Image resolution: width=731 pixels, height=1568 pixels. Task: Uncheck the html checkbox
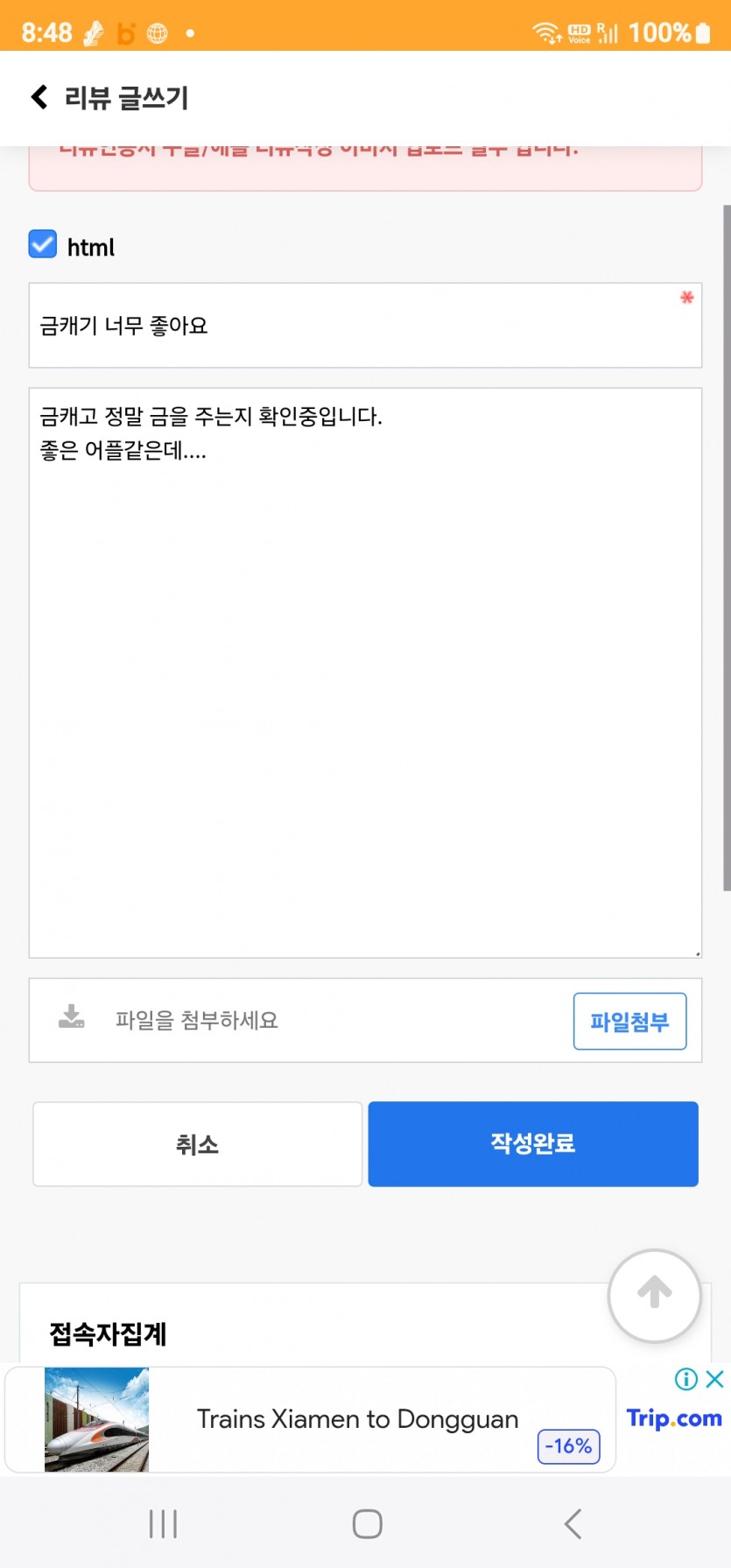point(43,244)
